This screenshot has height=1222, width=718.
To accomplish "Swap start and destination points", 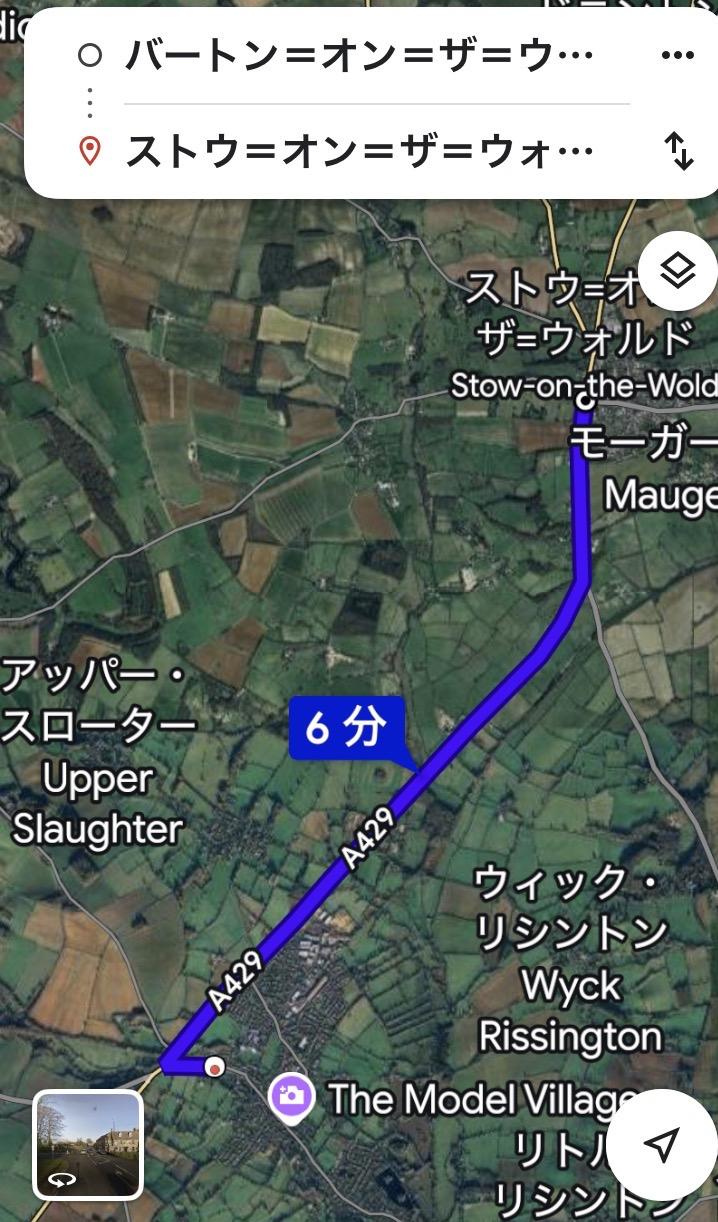I will point(679,151).
